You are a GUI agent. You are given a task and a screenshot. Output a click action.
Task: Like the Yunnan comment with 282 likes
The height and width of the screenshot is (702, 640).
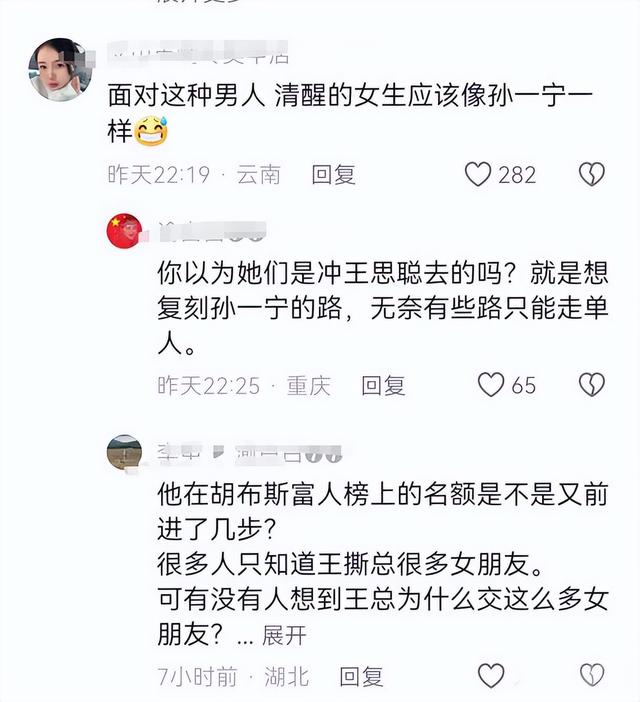(479, 175)
